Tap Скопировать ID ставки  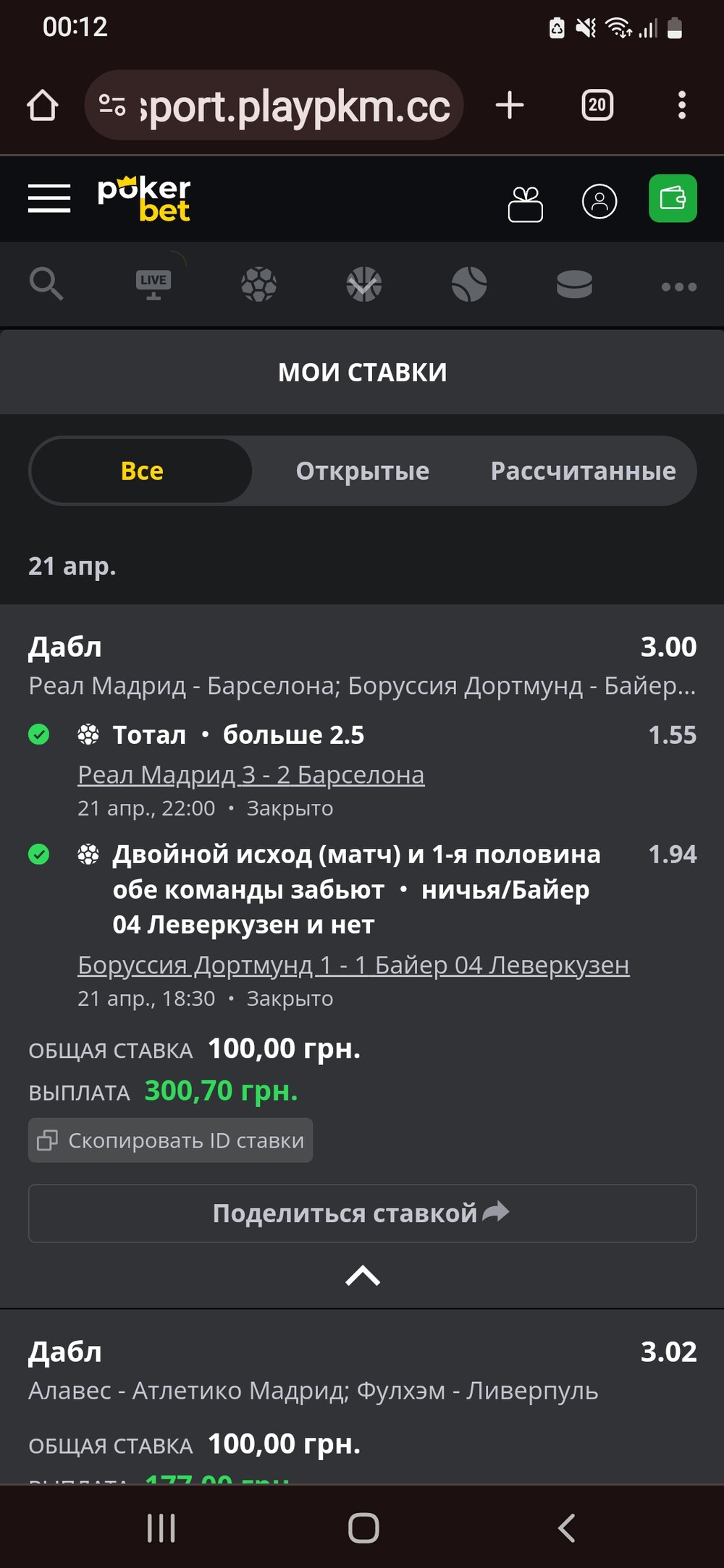(171, 1140)
